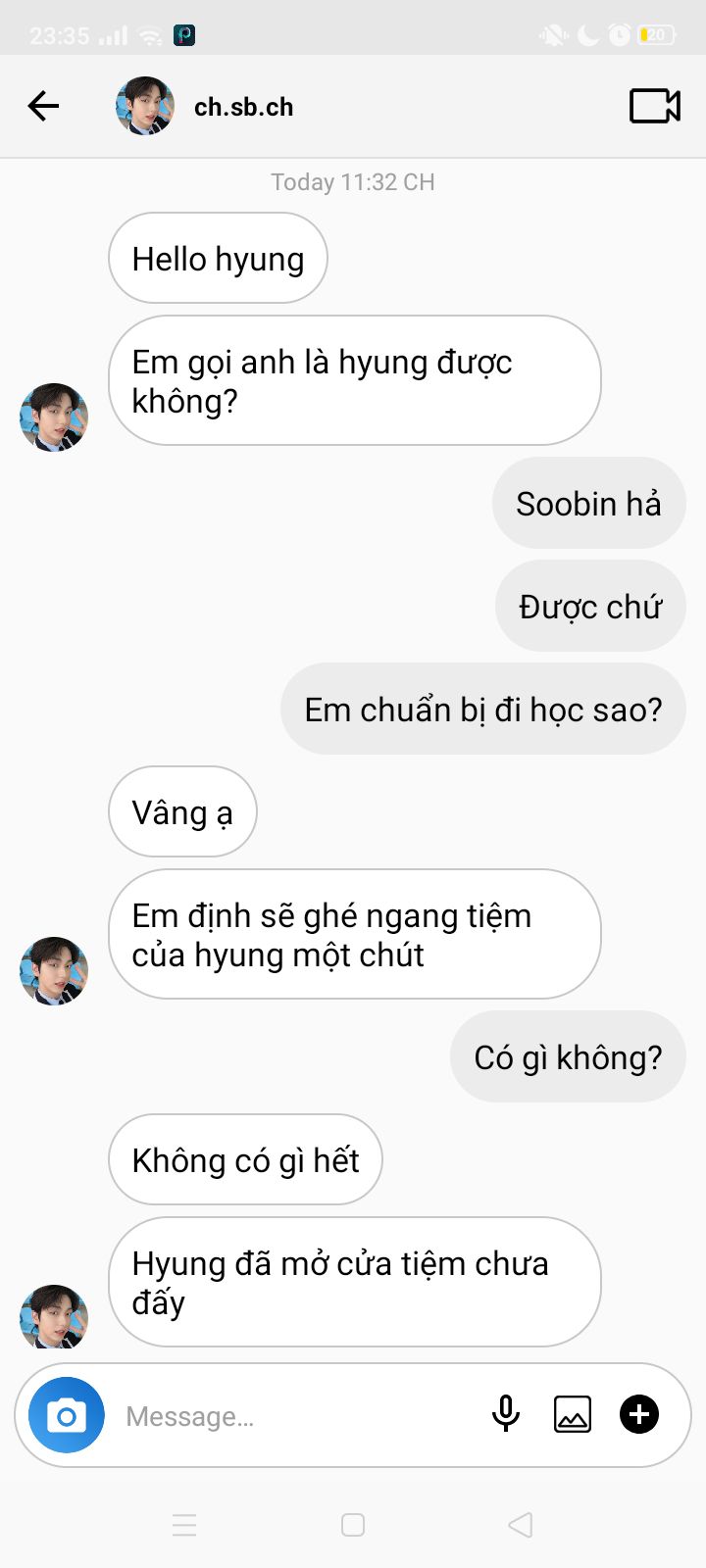
Task: Open ch.sb.ch profile from header
Action: coord(243,107)
